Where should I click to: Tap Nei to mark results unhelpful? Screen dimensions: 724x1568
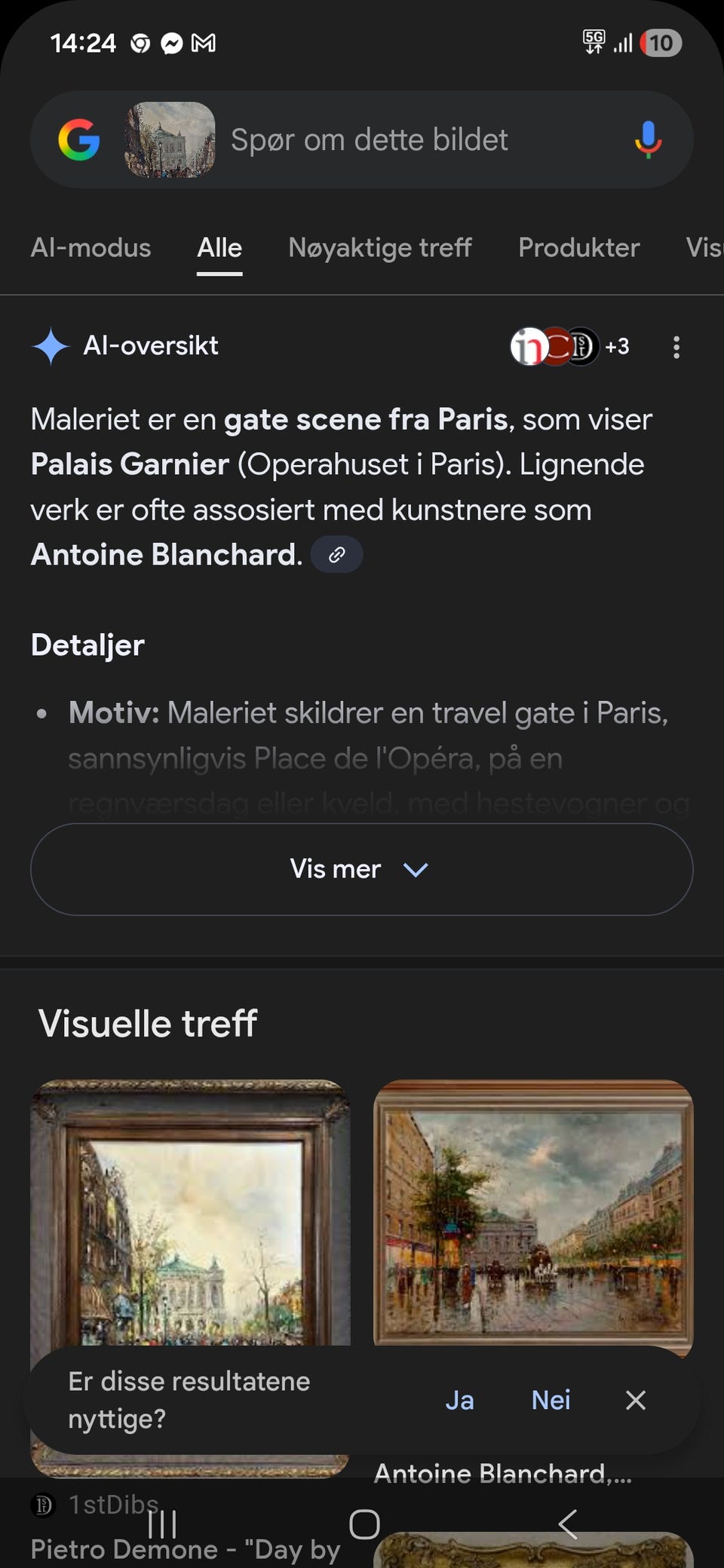(551, 1400)
